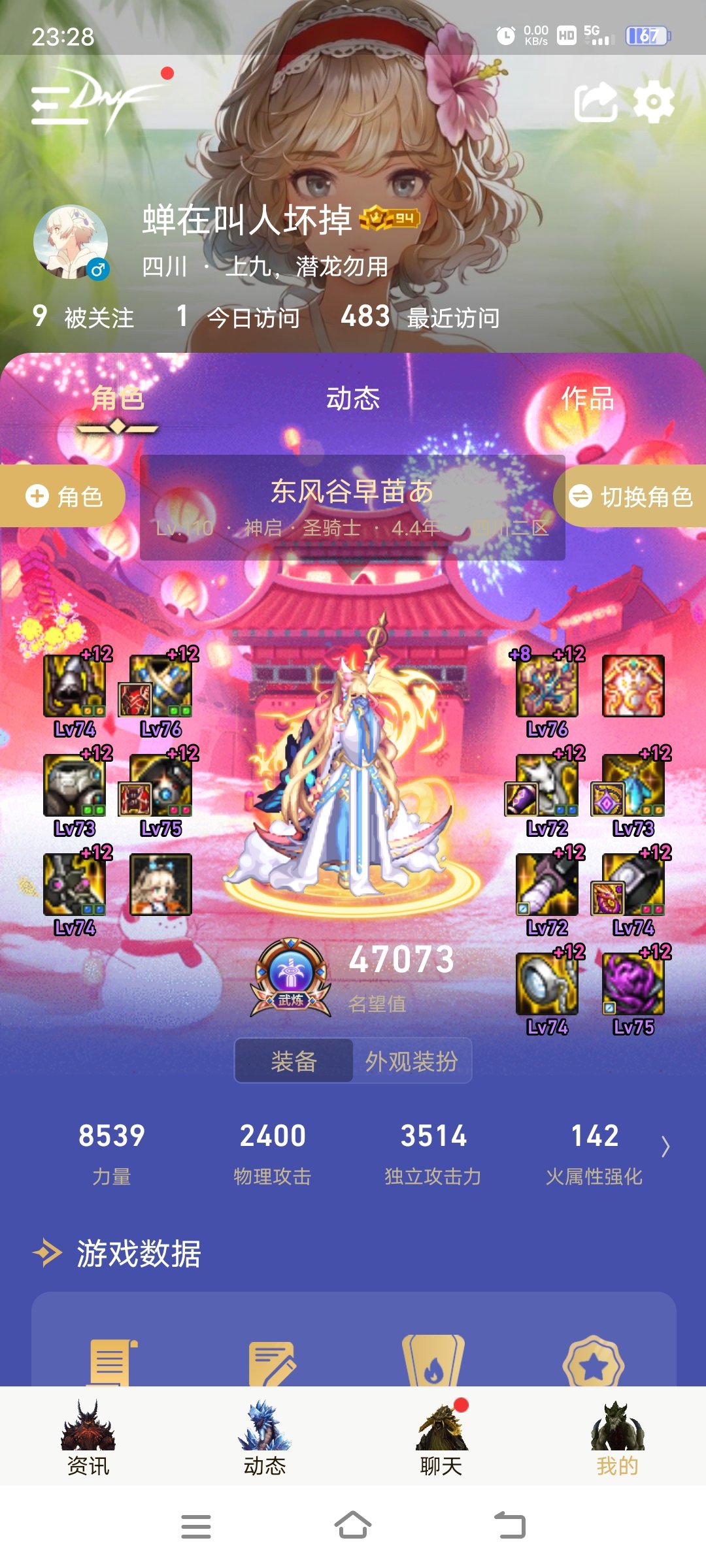Select the 装备 segment
This screenshot has height=1568, width=706.
(x=294, y=1061)
